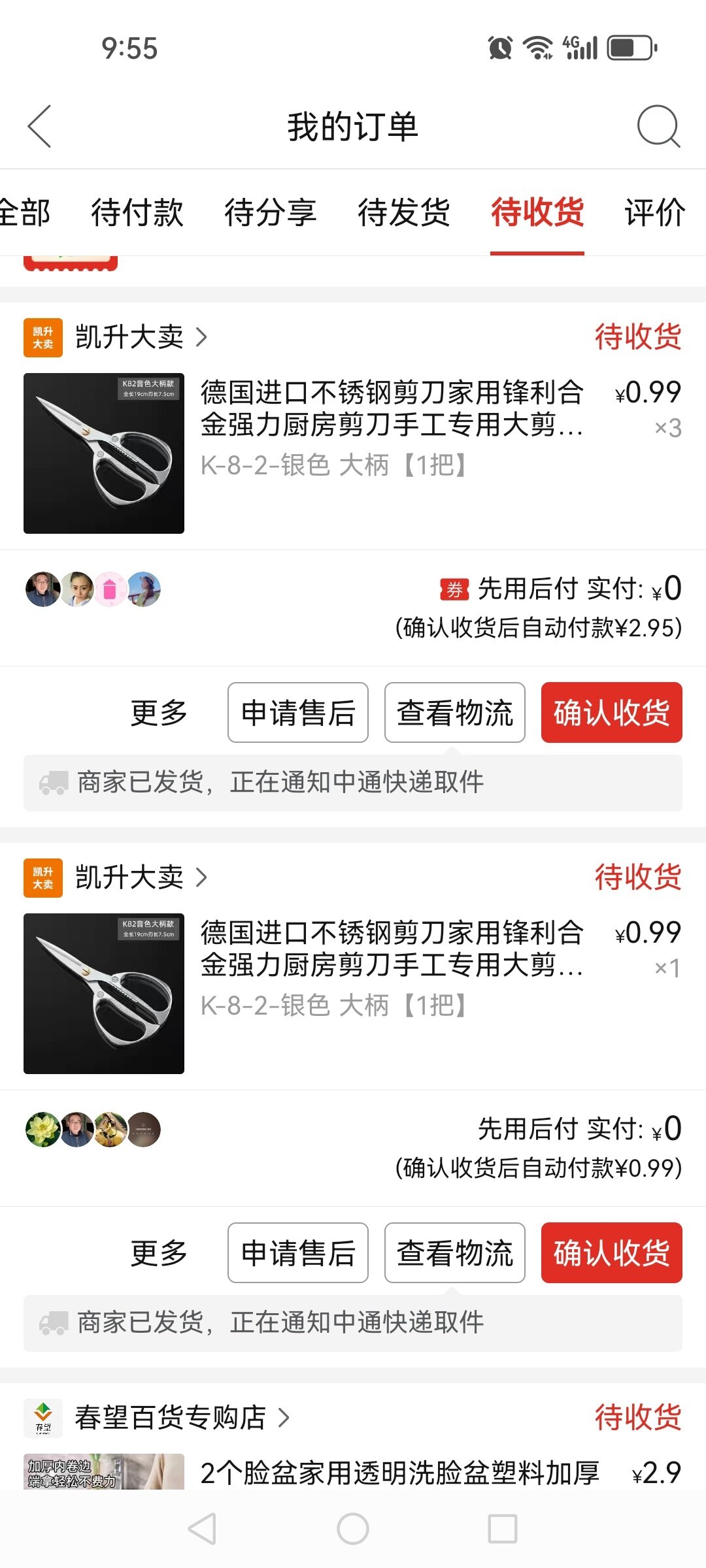Request after-sales on the ¥0.99 scissors order
The image size is (706, 1568).
pos(298,1252)
